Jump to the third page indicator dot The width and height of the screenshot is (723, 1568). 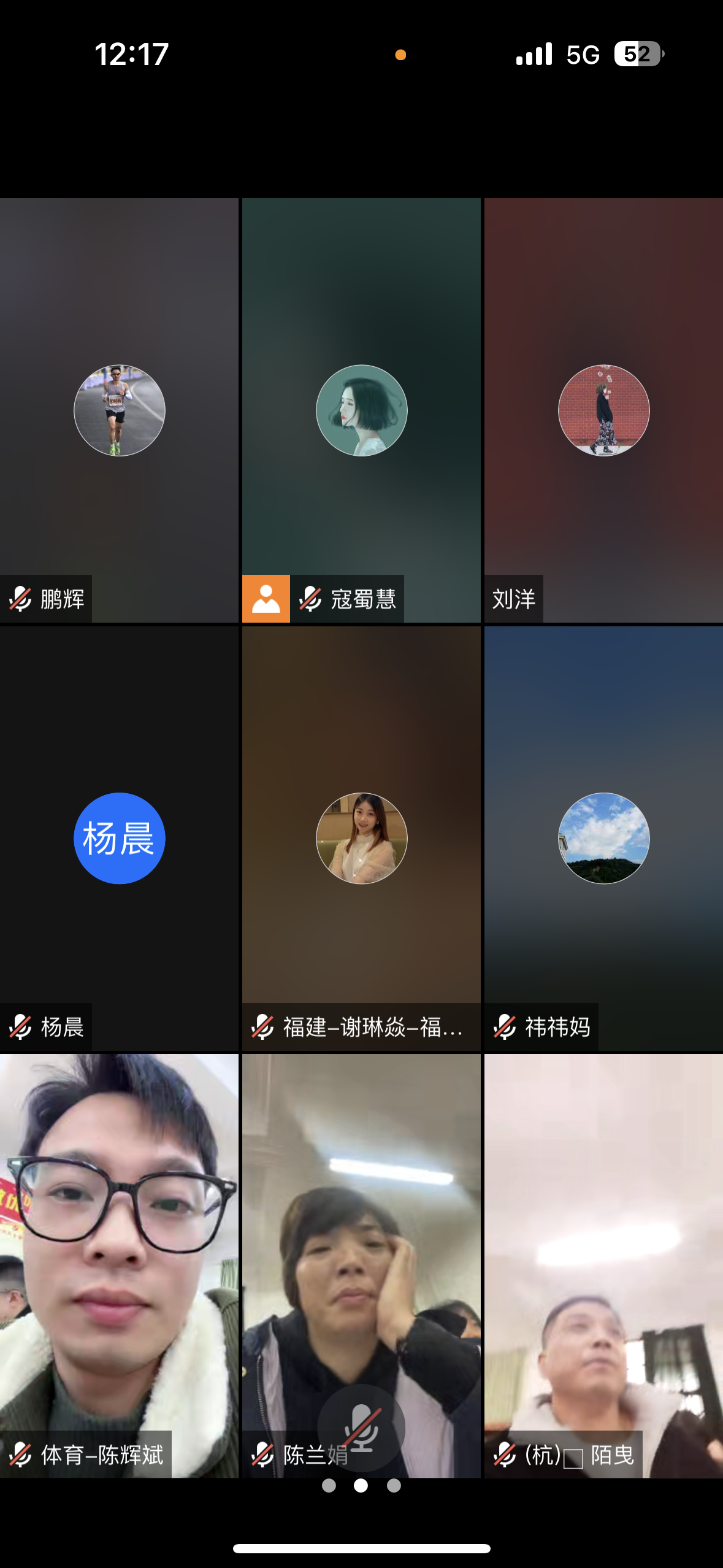(394, 1485)
